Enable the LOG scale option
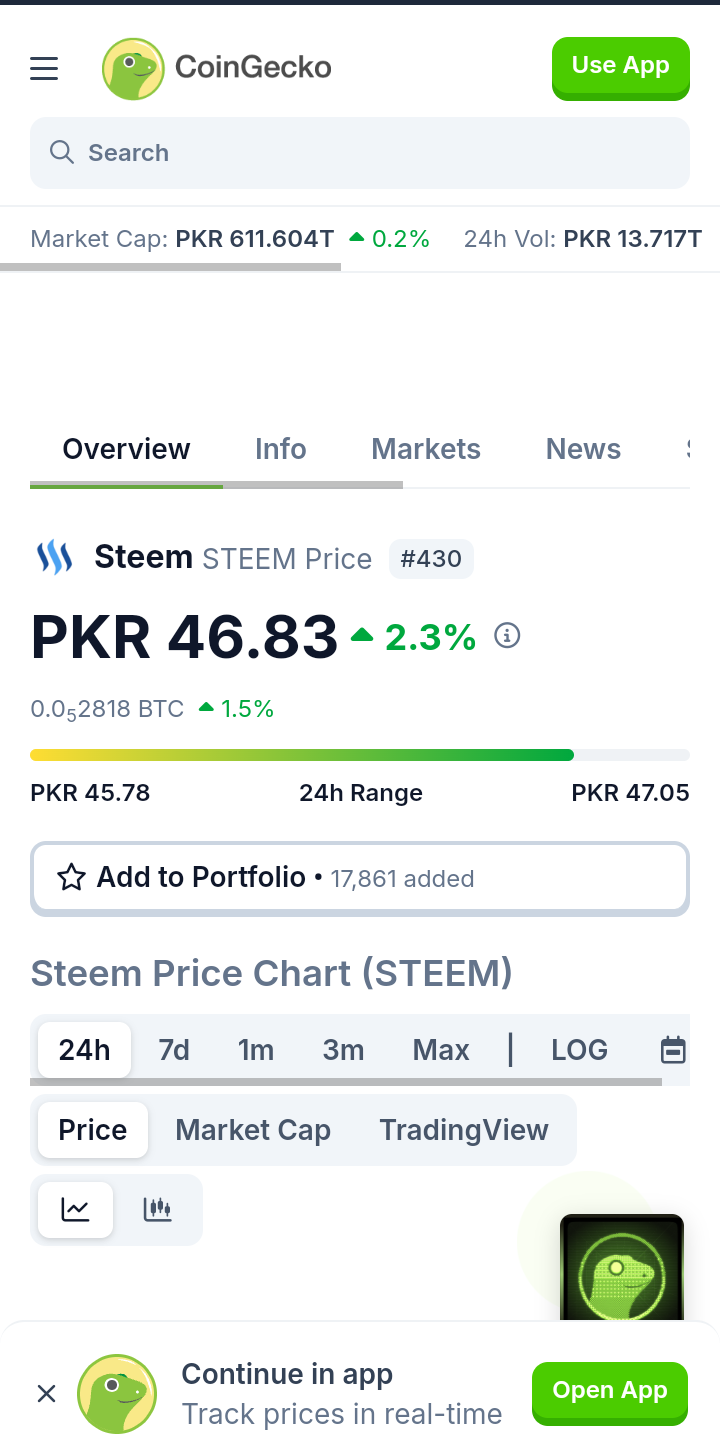720x1454 pixels. (580, 1050)
